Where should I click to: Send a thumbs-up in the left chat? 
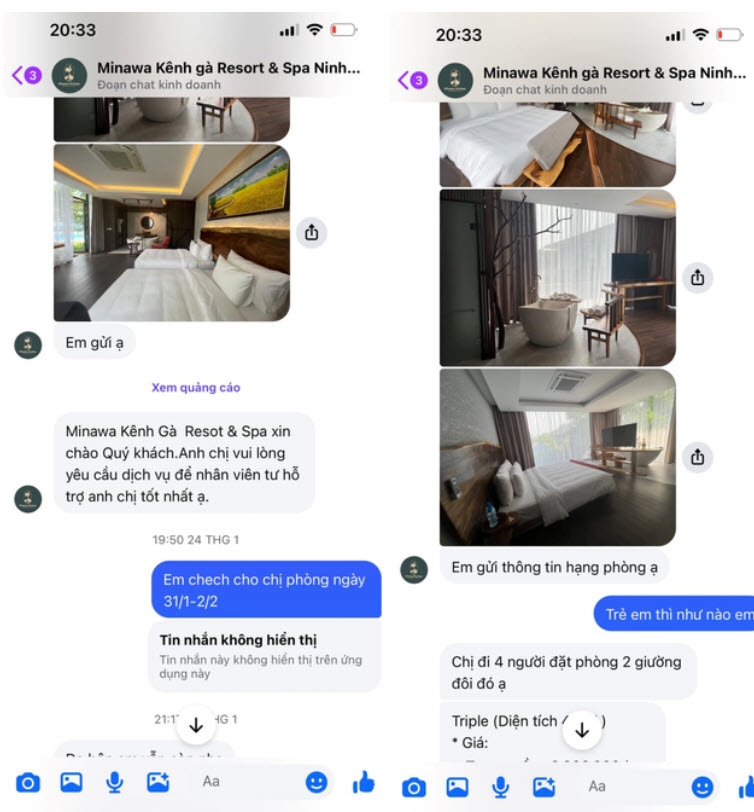pyautogui.click(x=363, y=782)
